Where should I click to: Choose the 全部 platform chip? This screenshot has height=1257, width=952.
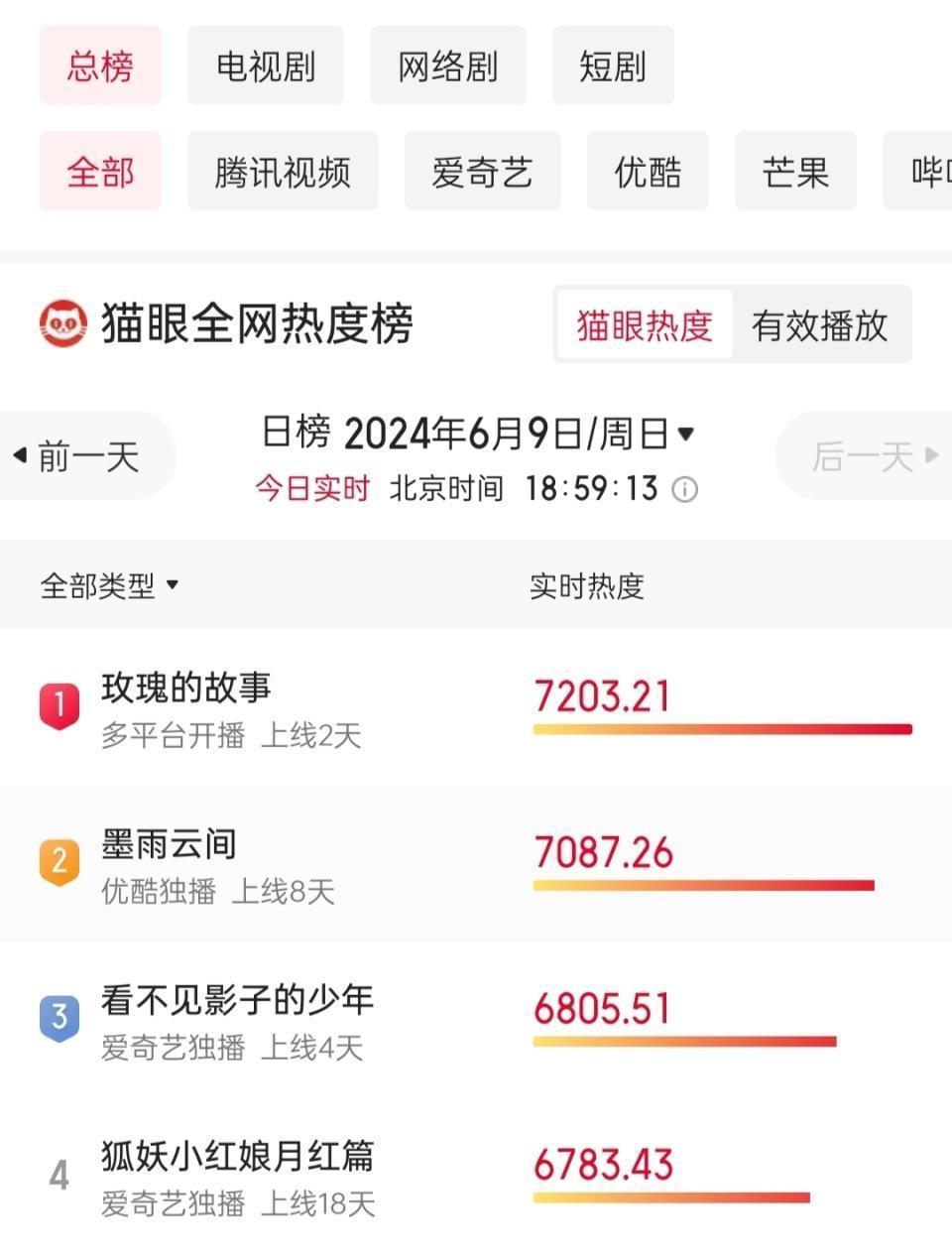tap(100, 172)
